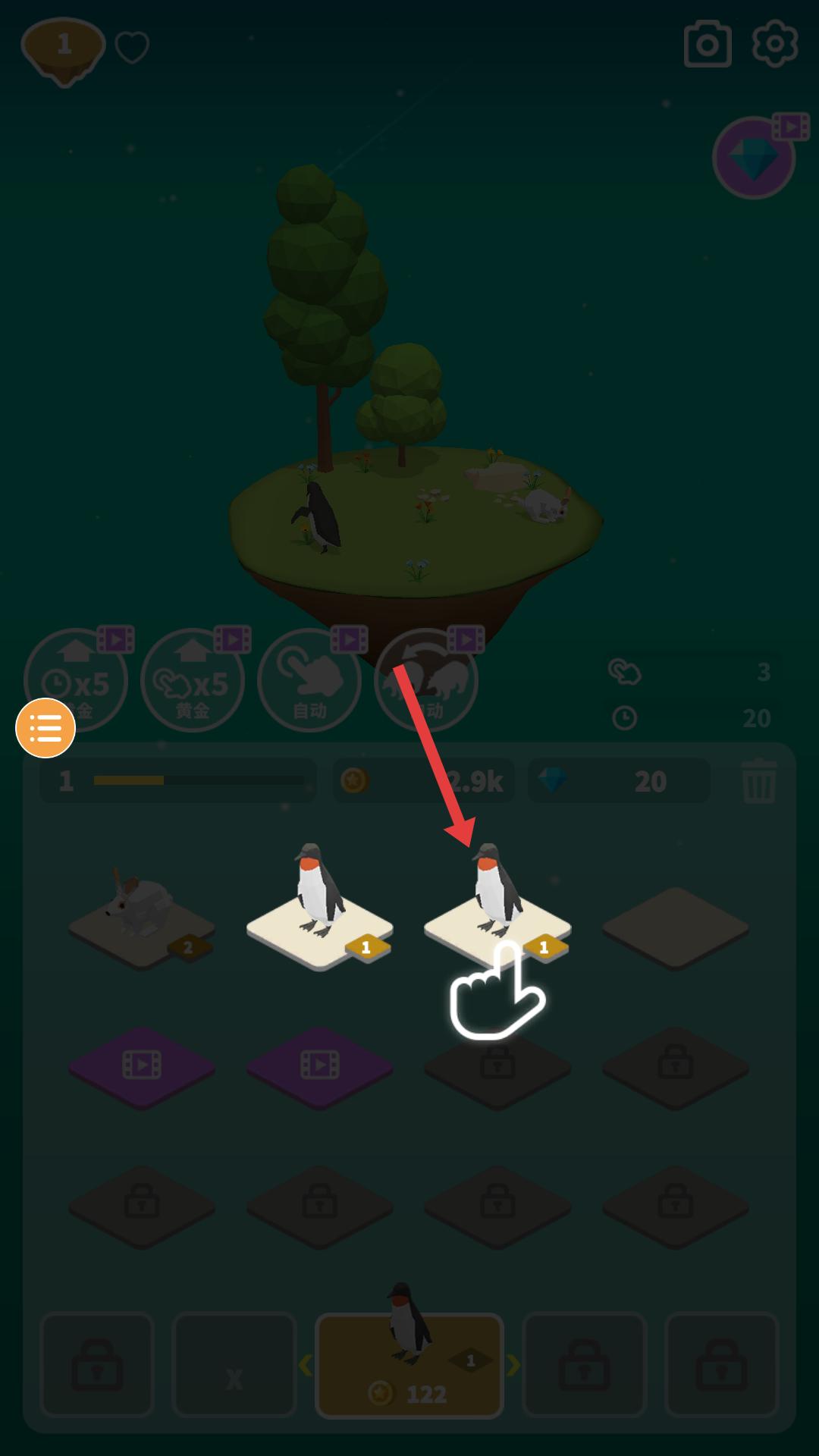
Task: Enable the auto-merge animals video booster
Action: click(426, 679)
